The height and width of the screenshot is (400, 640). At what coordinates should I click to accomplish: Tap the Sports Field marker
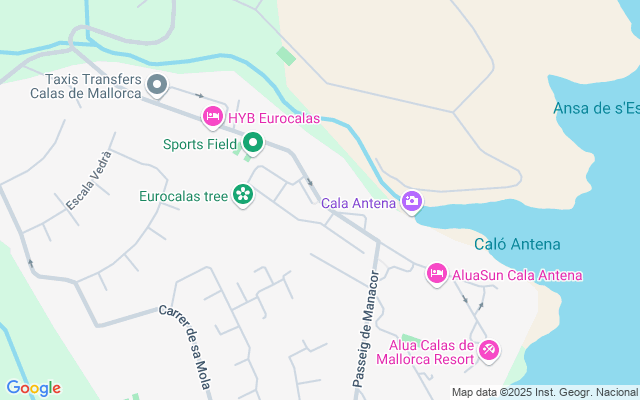click(x=253, y=144)
